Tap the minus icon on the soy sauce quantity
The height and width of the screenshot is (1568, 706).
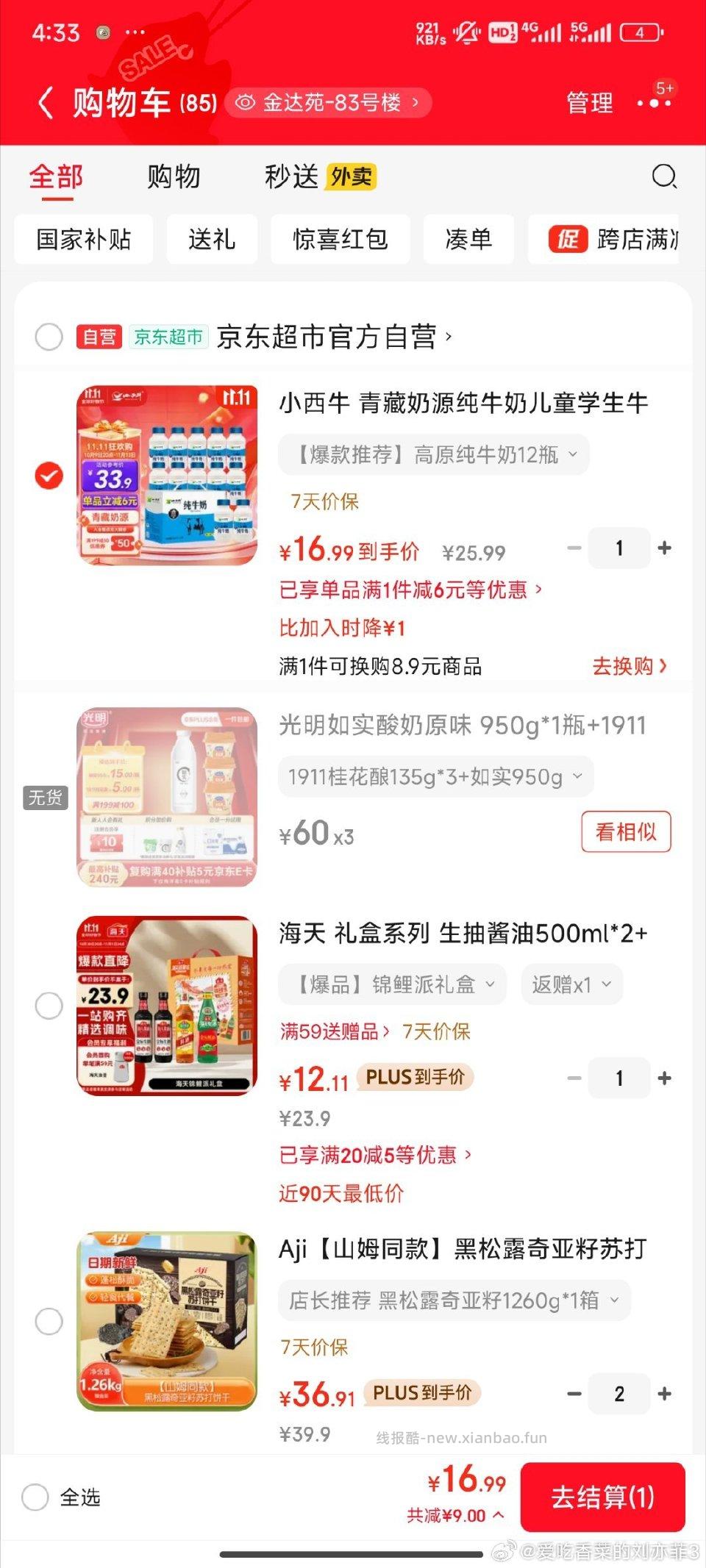pos(573,1078)
